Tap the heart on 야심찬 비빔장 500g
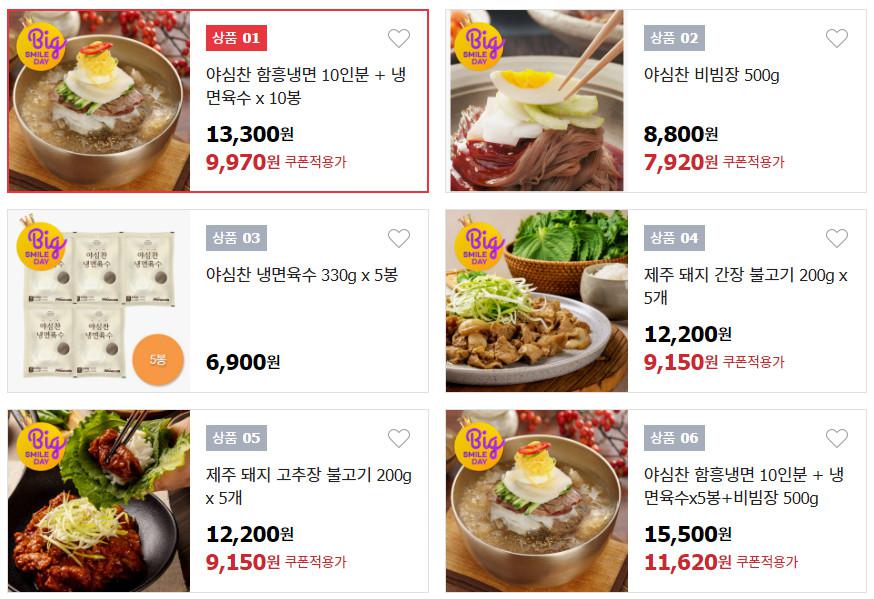 point(837,39)
